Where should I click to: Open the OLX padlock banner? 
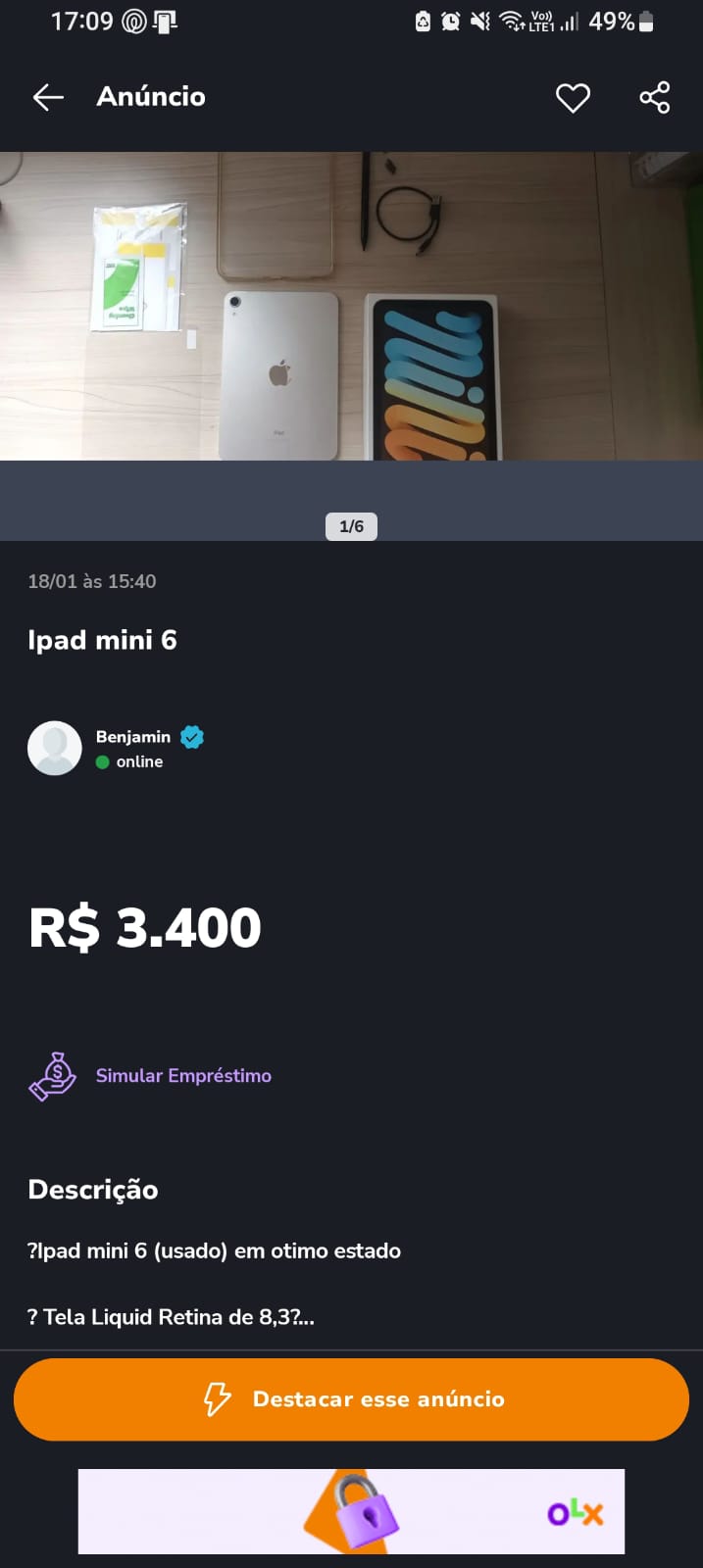pyautogui.click(x=351, y=1511)
